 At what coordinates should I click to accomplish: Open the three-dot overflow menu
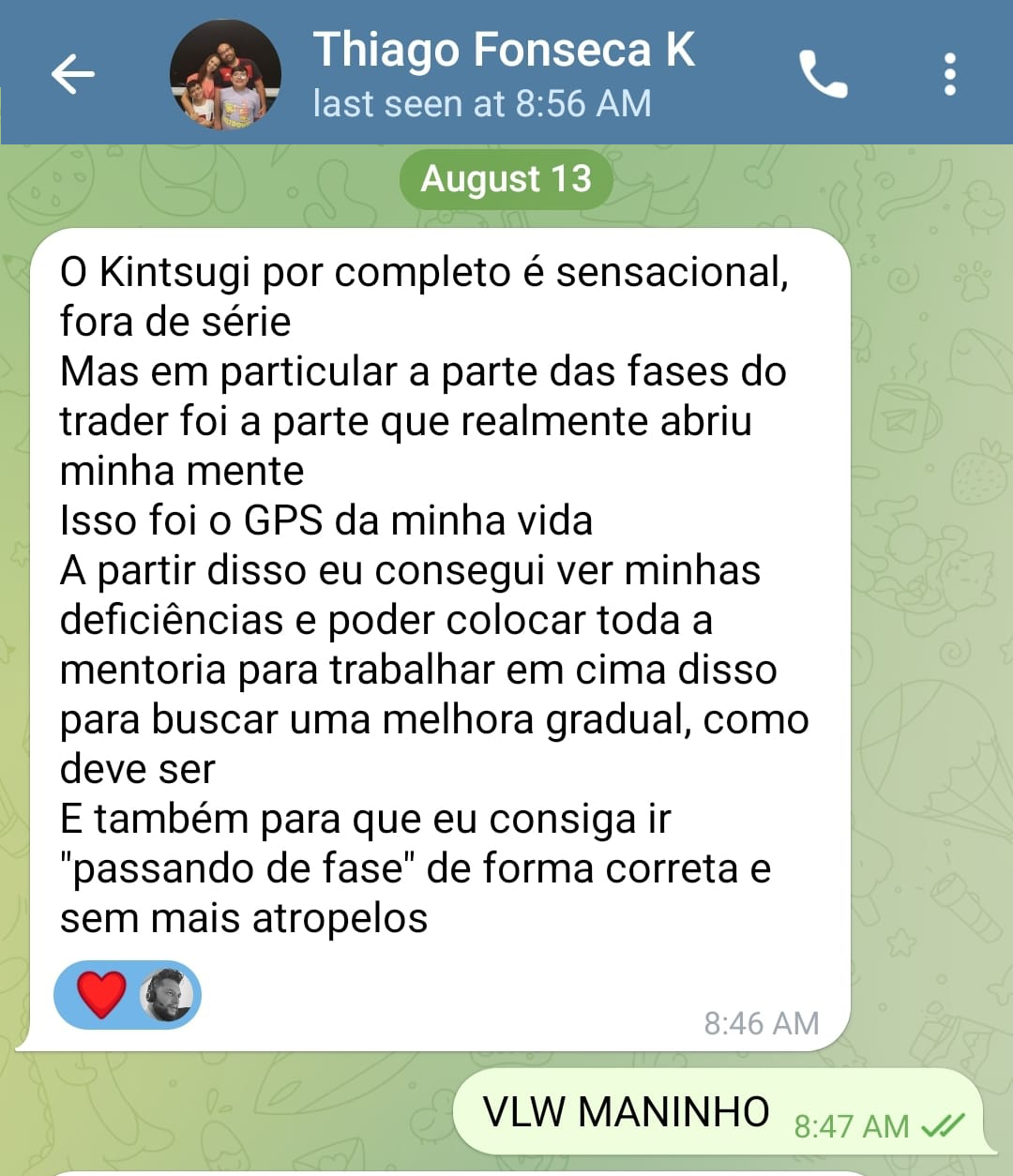949,74
